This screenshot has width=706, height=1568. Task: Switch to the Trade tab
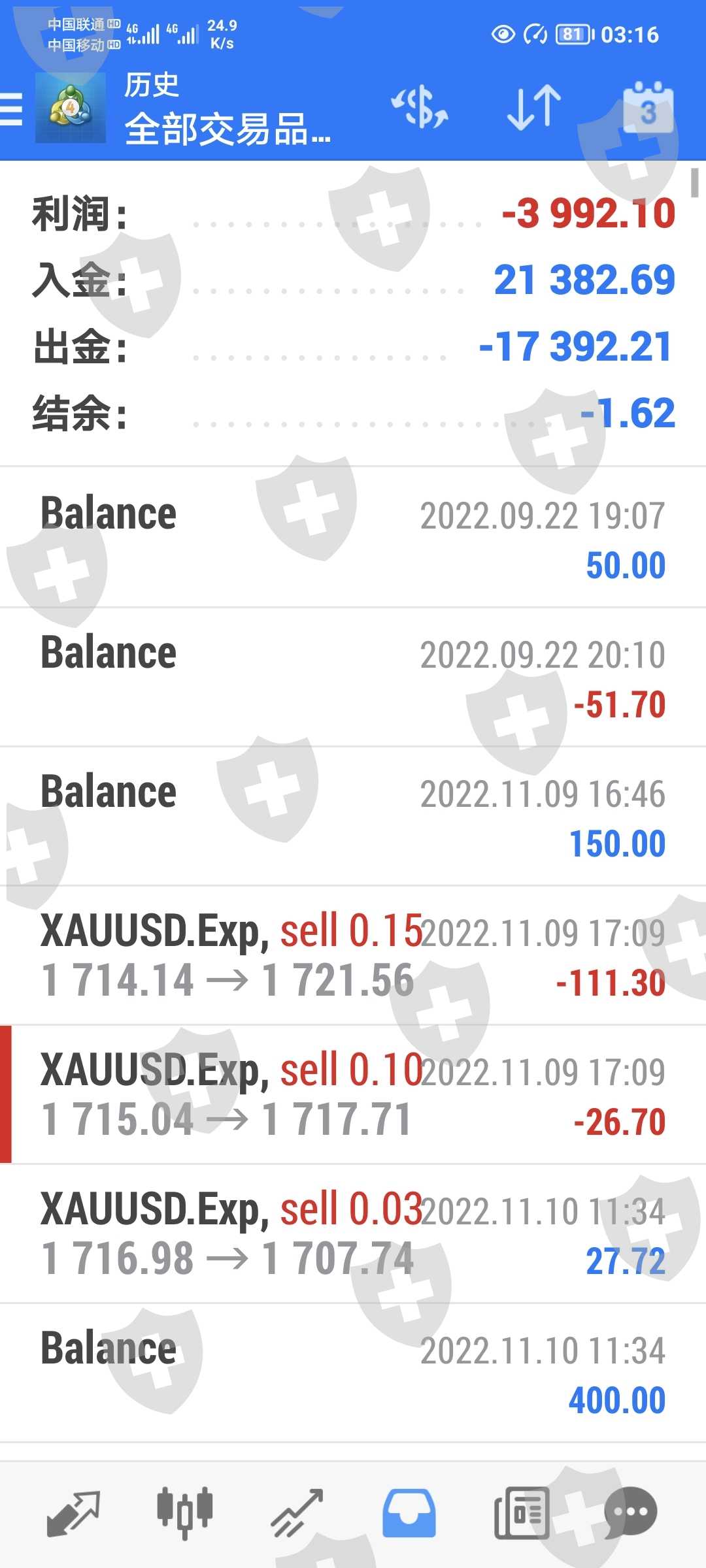(x=297, y=1513)
